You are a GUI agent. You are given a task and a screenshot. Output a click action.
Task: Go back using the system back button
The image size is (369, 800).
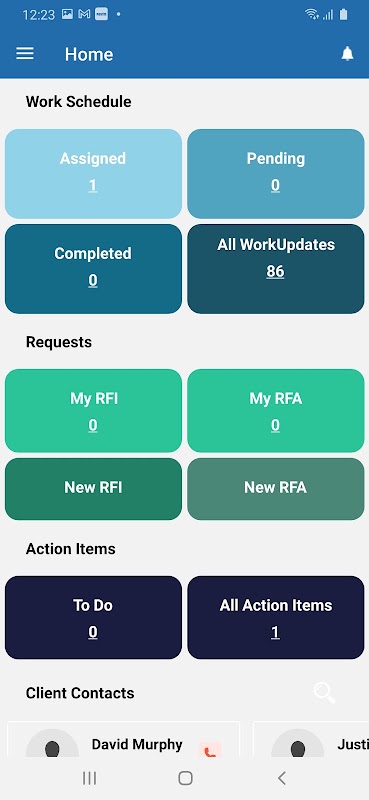pos(281,778)
